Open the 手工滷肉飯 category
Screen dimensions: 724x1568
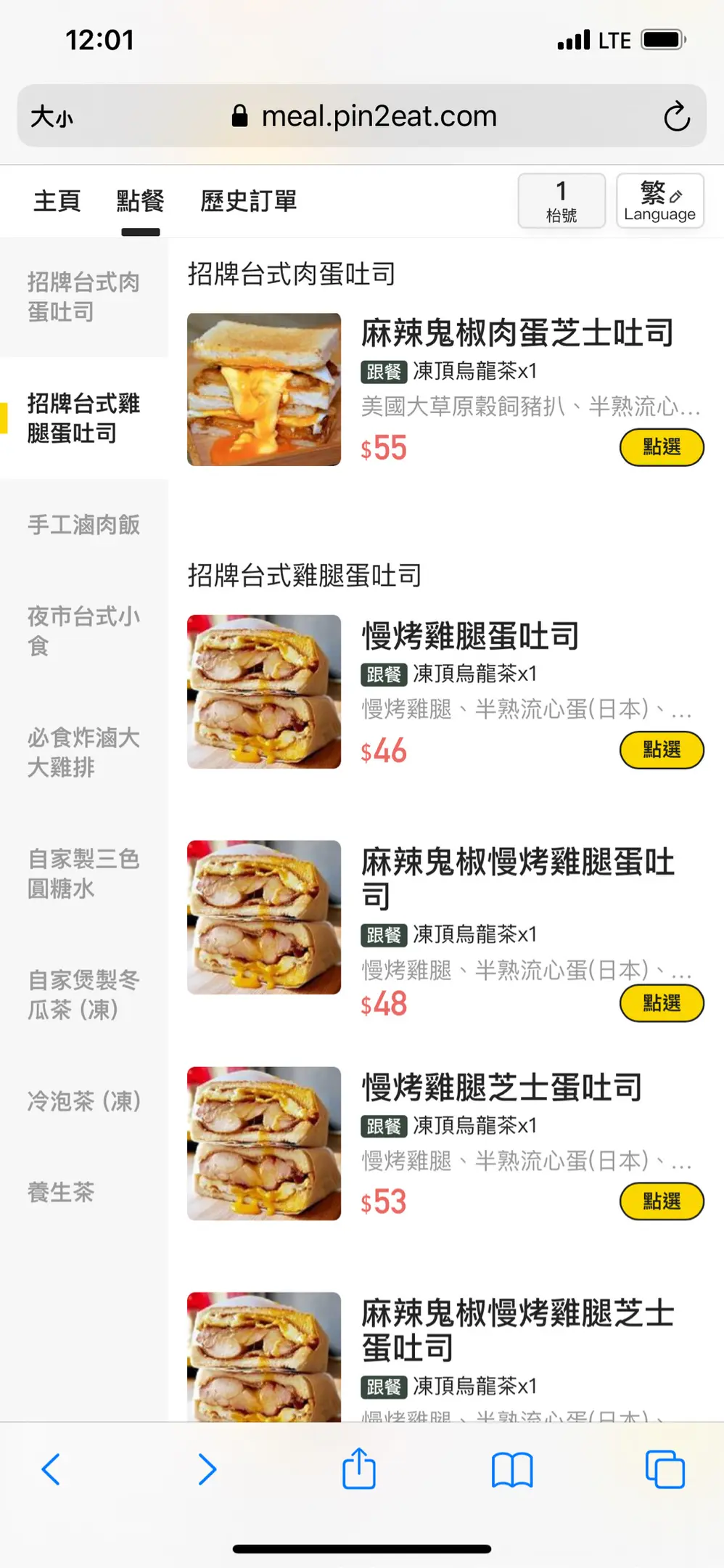click(x=83, y=525)
